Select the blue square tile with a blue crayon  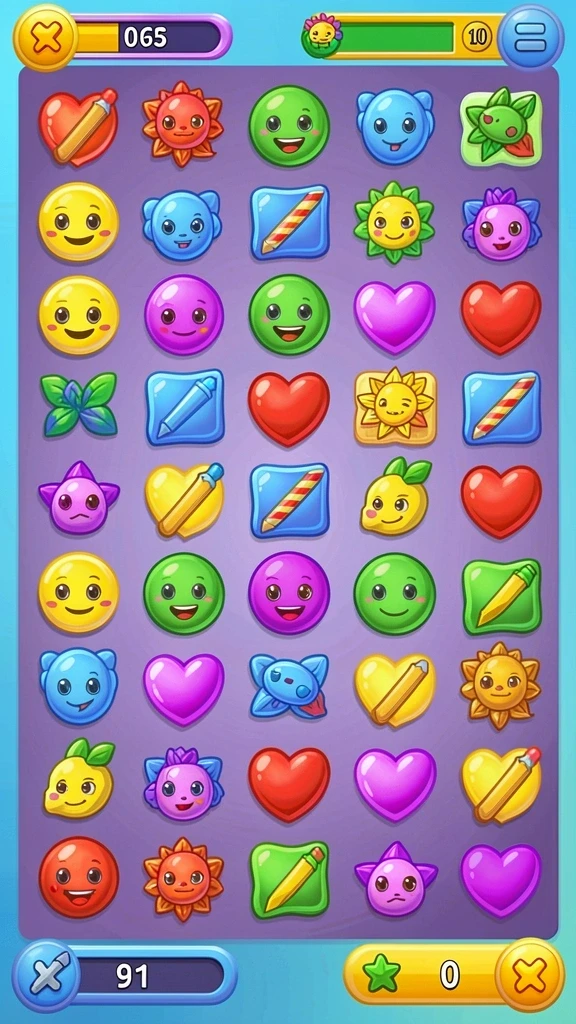point(184,407)
